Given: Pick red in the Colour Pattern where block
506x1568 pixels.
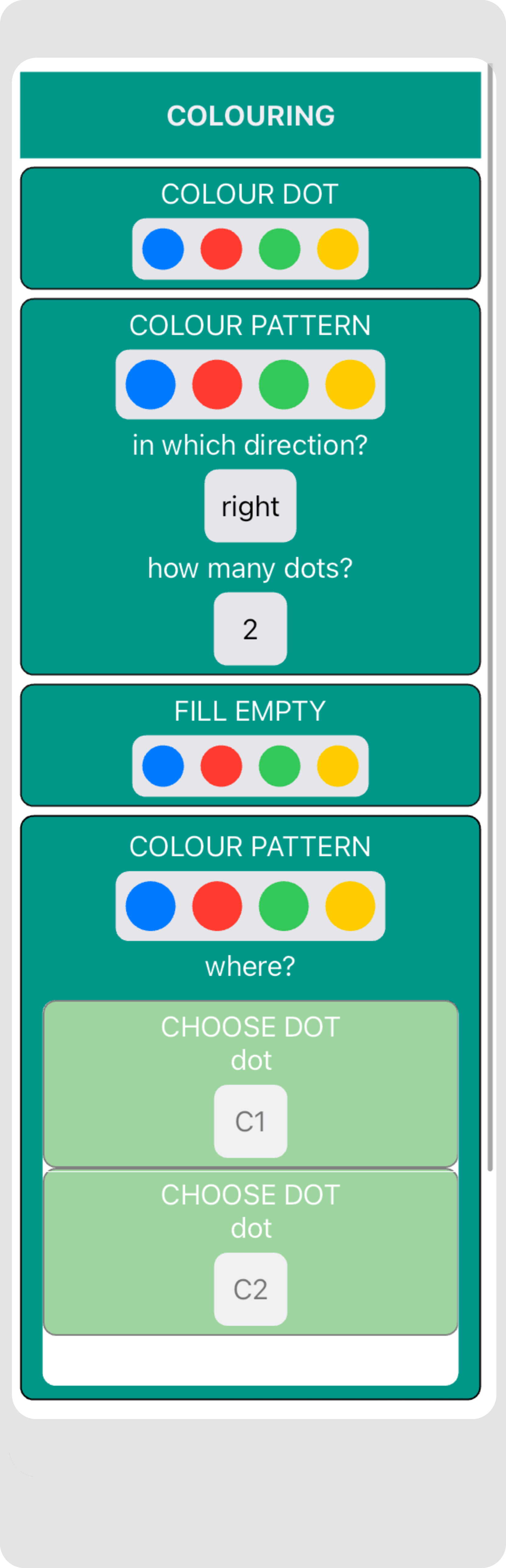Looking at the screenshot, I should tap(217, 906).
